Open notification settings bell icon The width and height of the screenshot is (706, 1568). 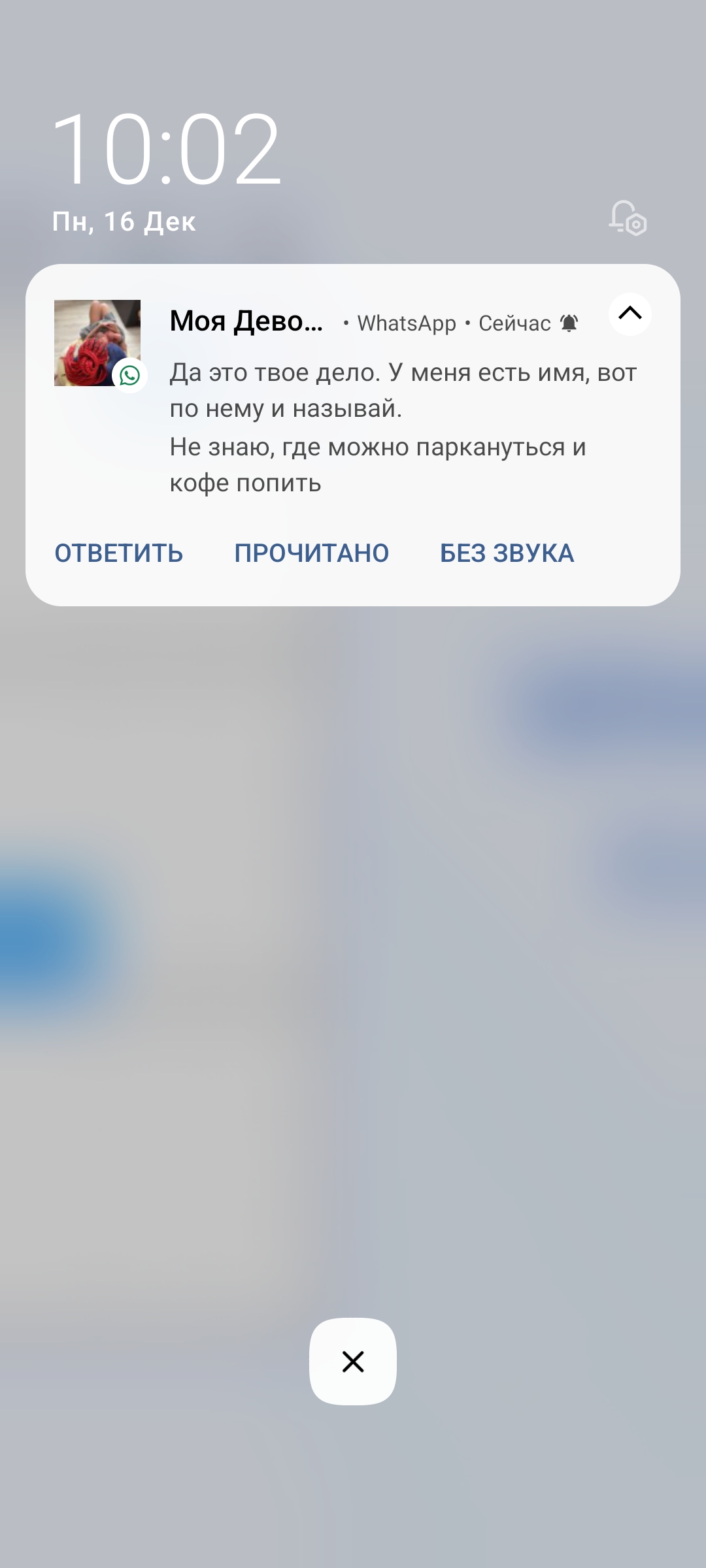(x=628, y=218)
